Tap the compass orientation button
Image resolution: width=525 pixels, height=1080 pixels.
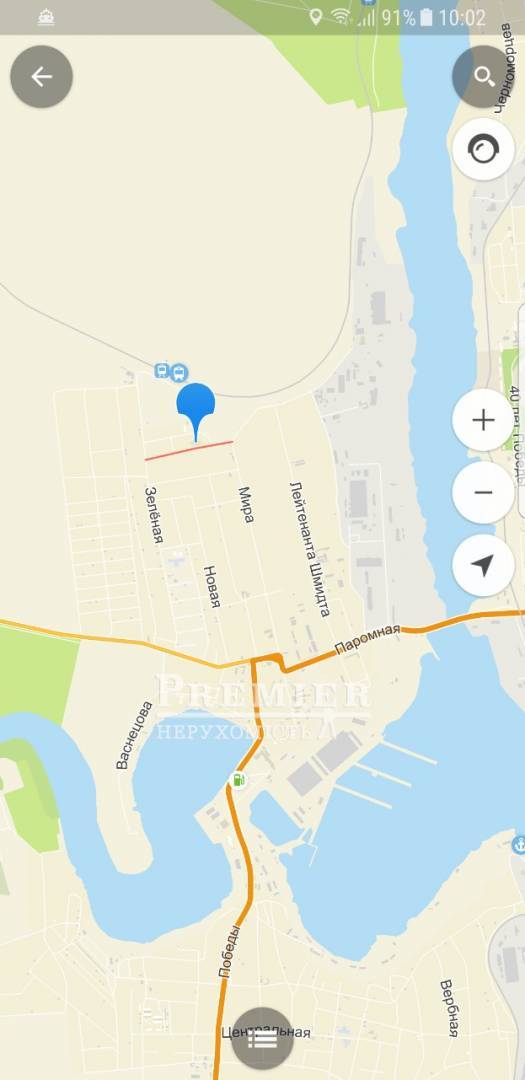click(483, 149)
